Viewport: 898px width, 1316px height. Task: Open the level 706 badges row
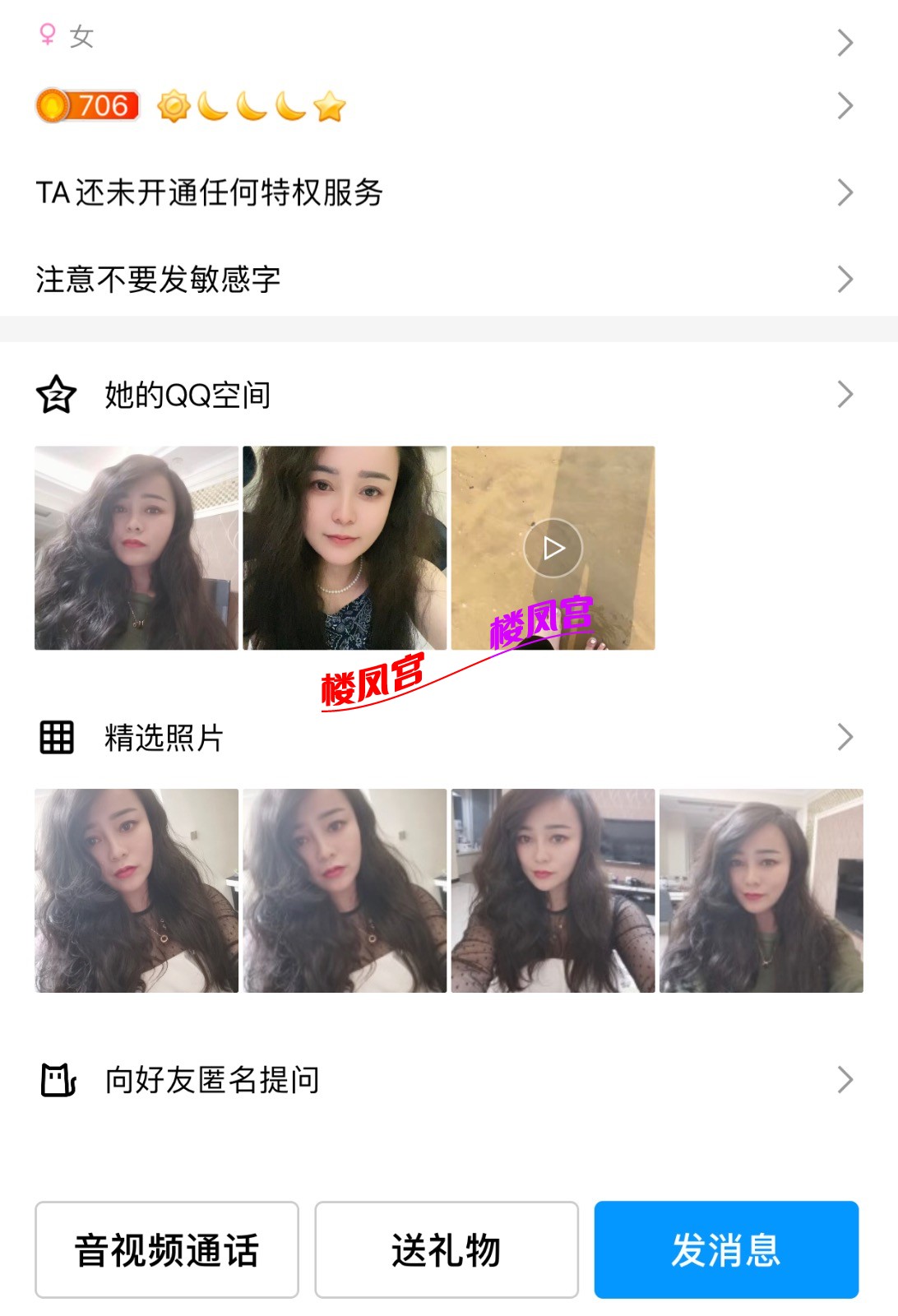point(444,106)
